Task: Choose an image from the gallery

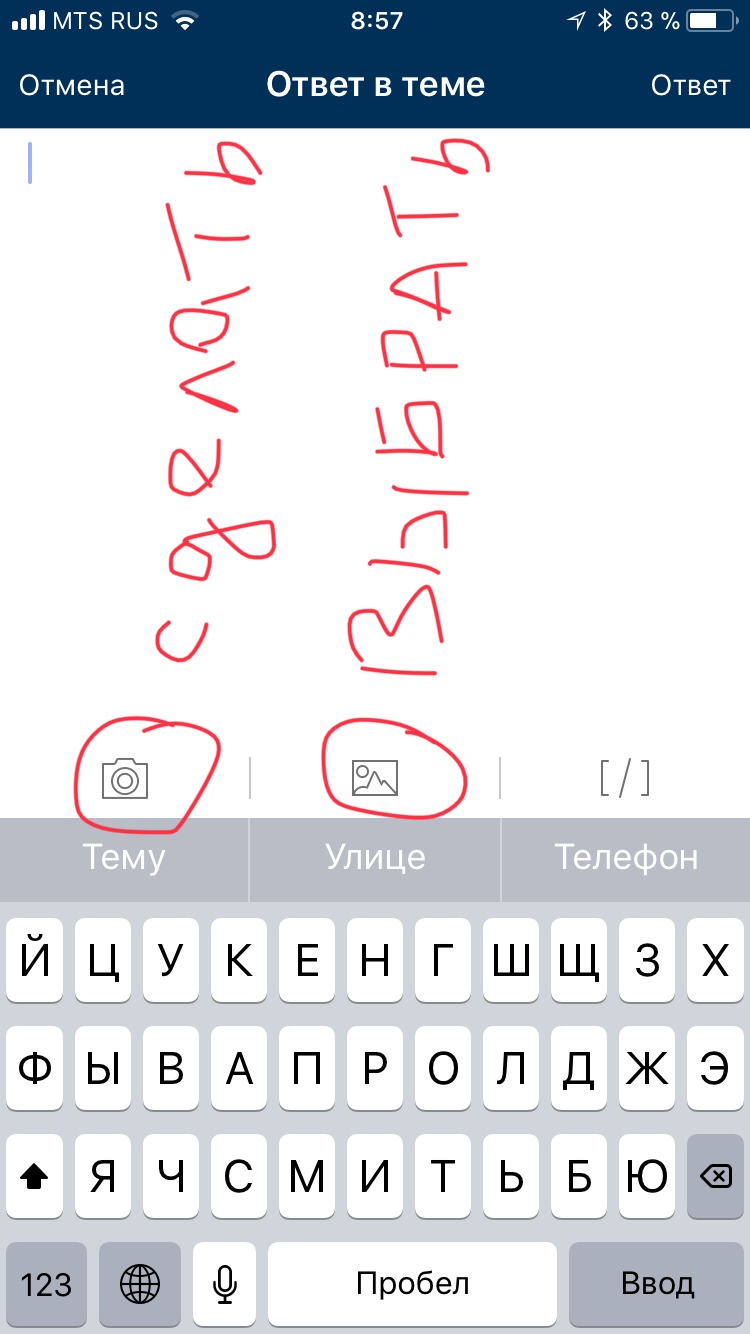Action: [x=375, y=777]
